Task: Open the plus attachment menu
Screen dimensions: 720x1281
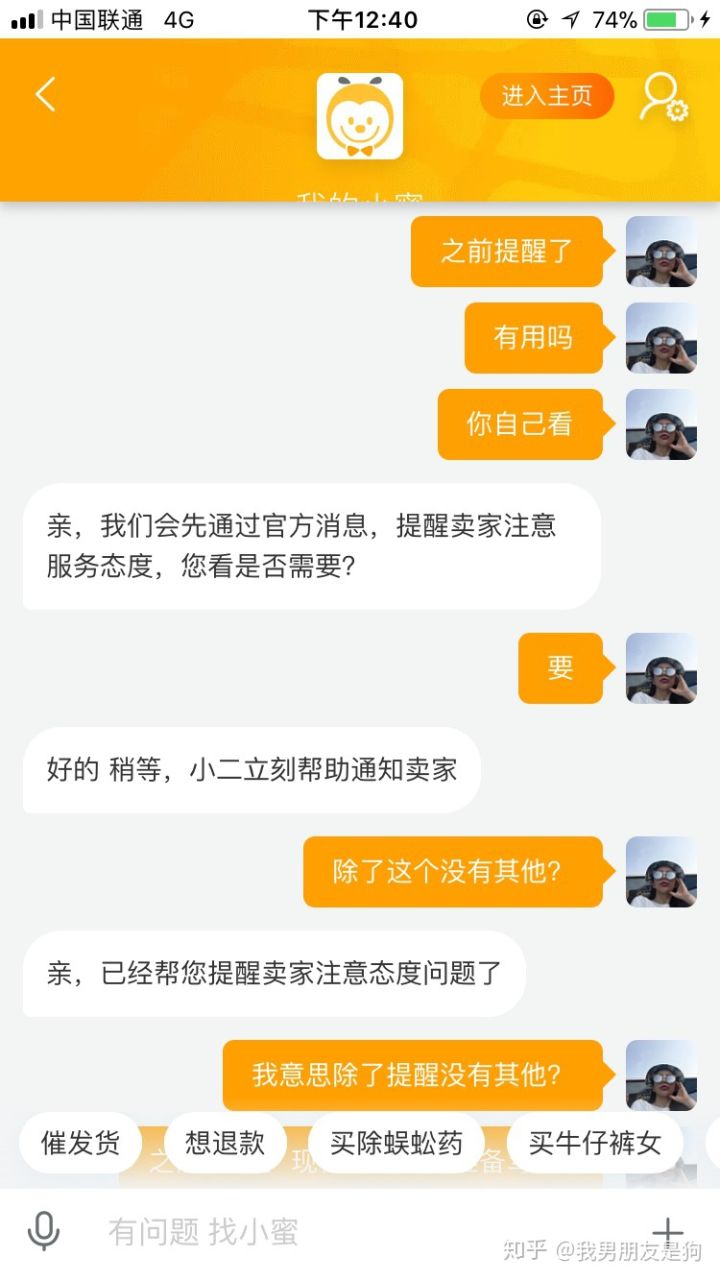Action: pos(667,1232)
